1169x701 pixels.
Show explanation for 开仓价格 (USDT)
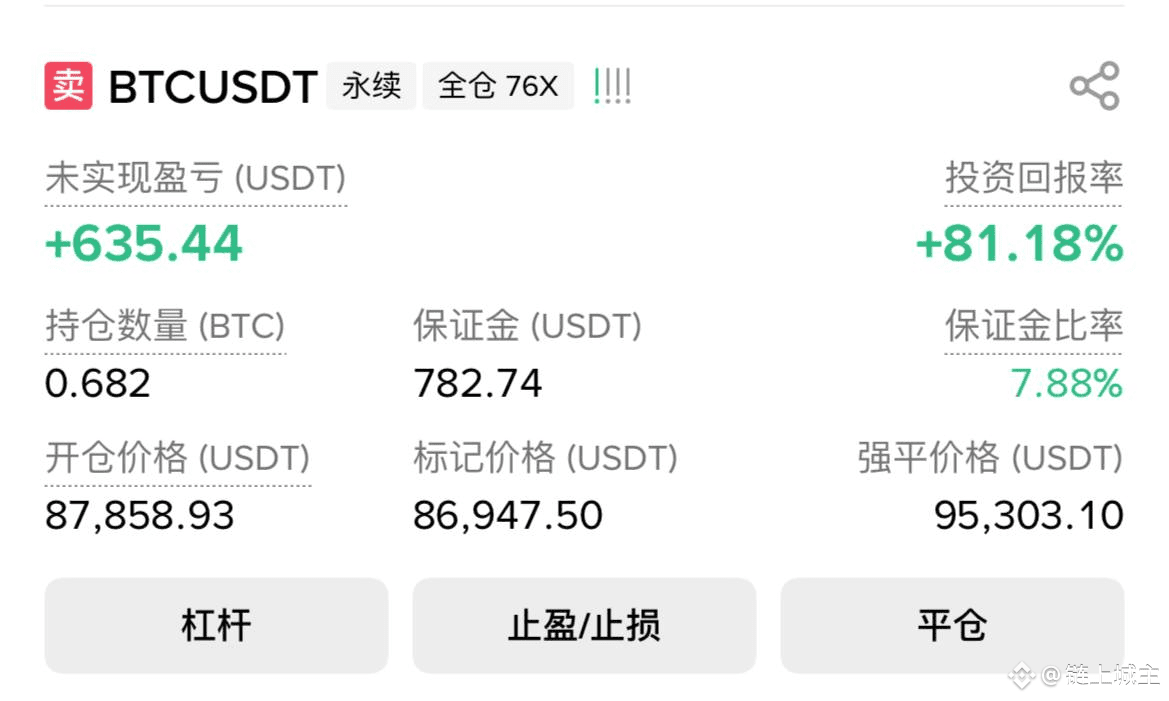(178, 459)
